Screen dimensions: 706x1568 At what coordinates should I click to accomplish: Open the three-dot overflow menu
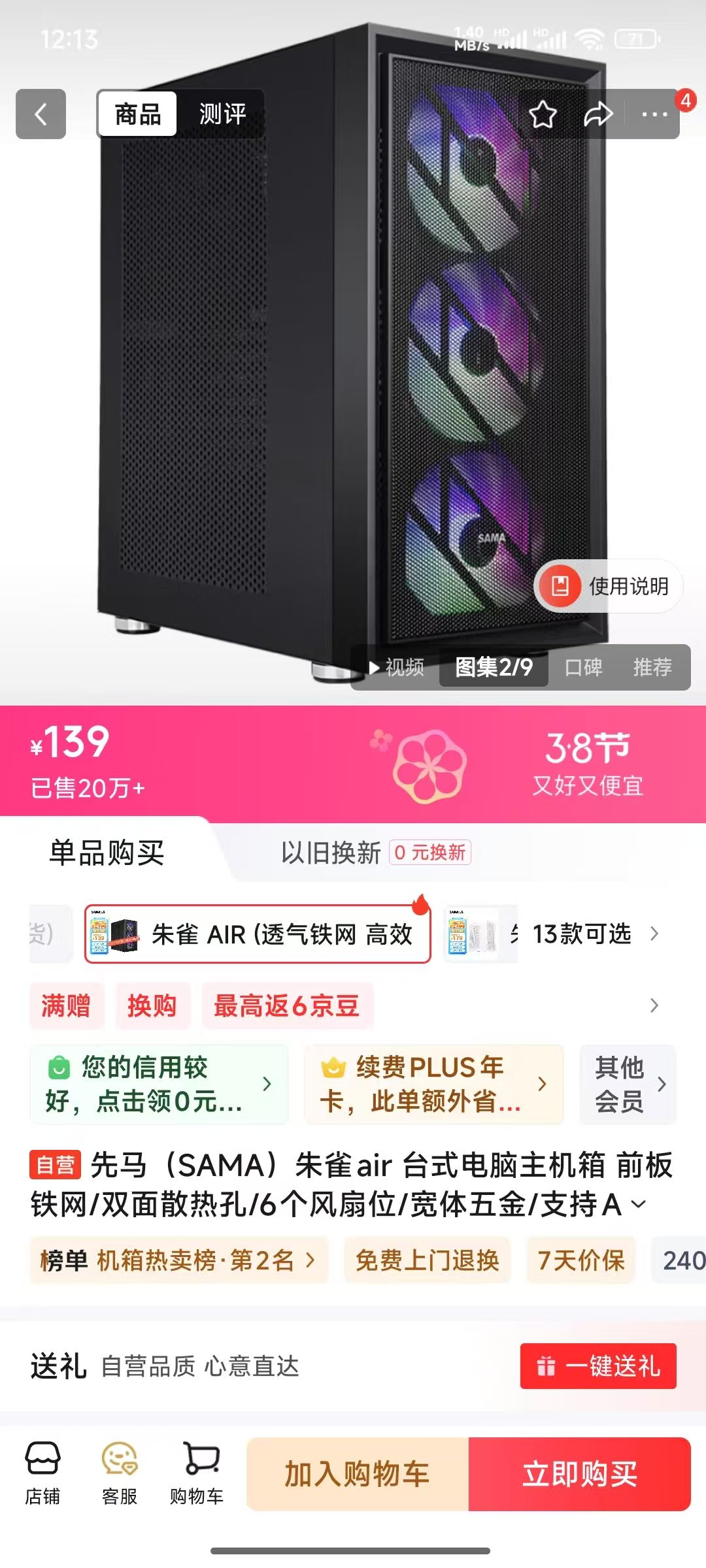point(654,115)
